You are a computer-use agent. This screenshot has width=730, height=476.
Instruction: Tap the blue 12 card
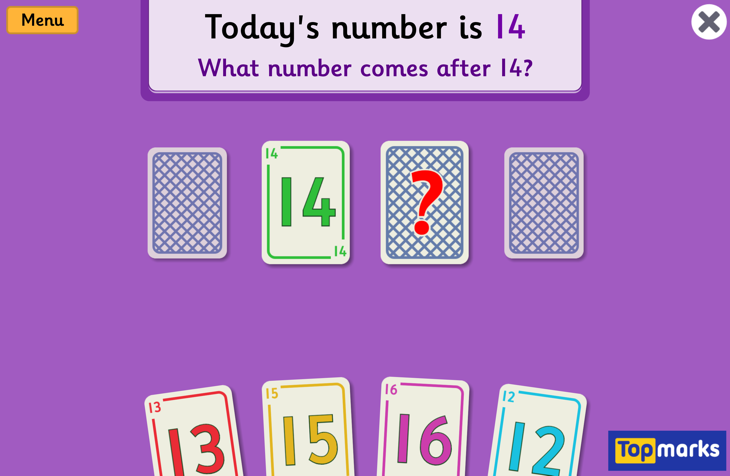[x=537, y=437]
